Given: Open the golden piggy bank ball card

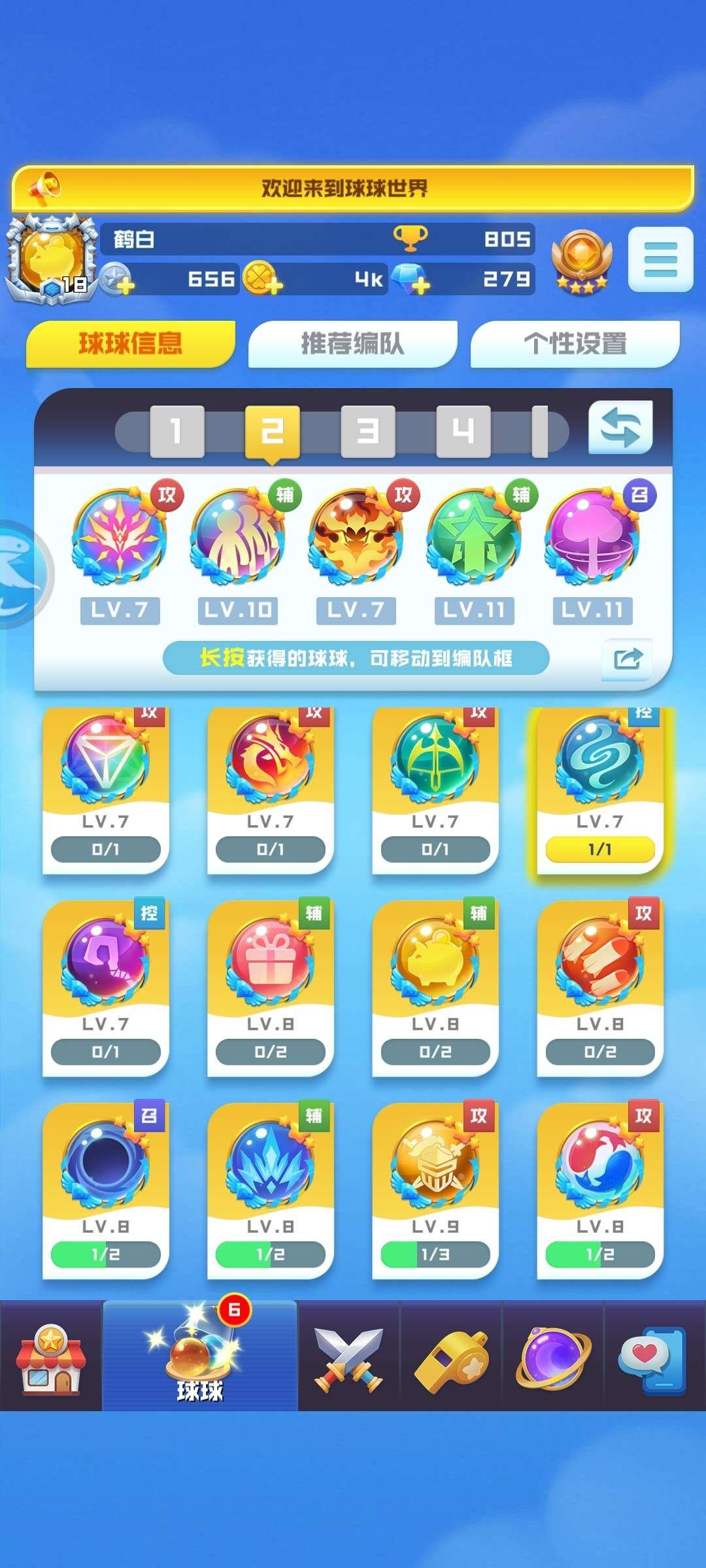Looking at the screenshot, I should tap(435, 988).
